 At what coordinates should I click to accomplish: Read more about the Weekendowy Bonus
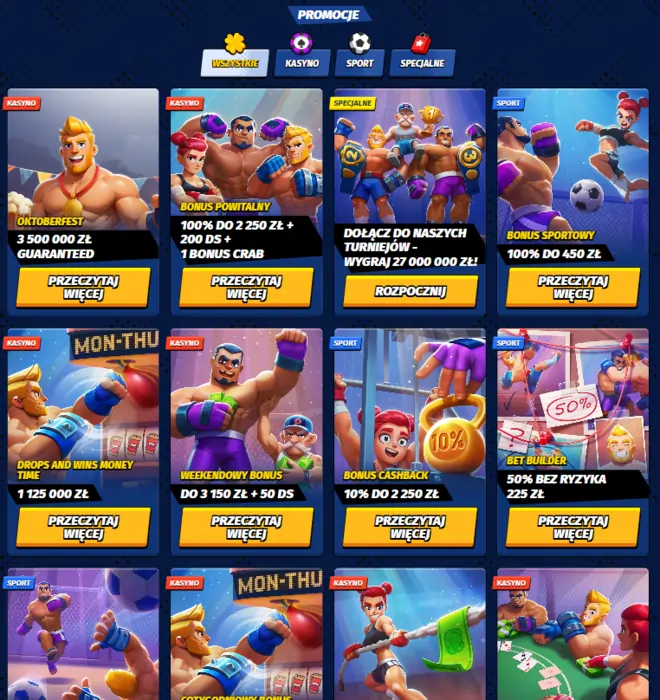point(246,527)
